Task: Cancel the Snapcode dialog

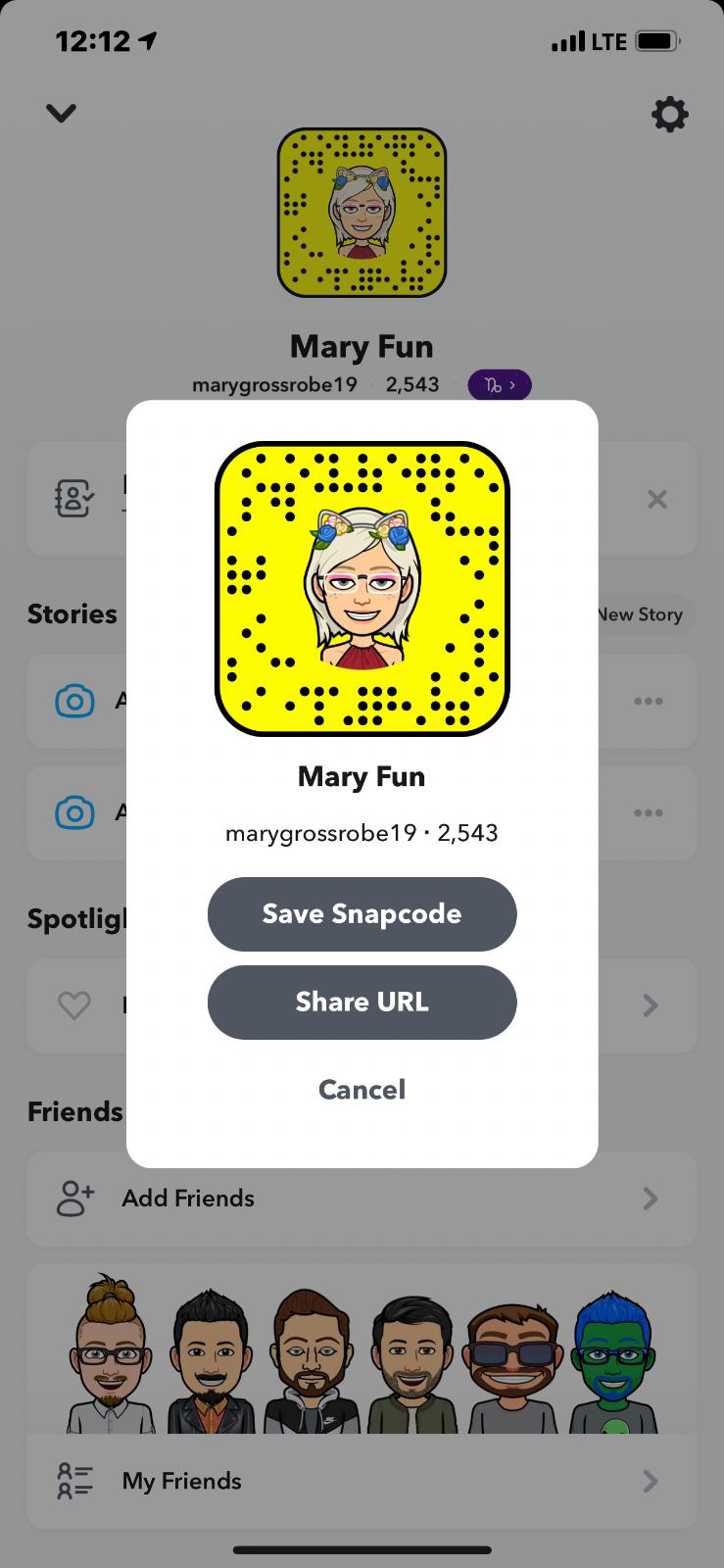Action: click(x=362, y=1089)
